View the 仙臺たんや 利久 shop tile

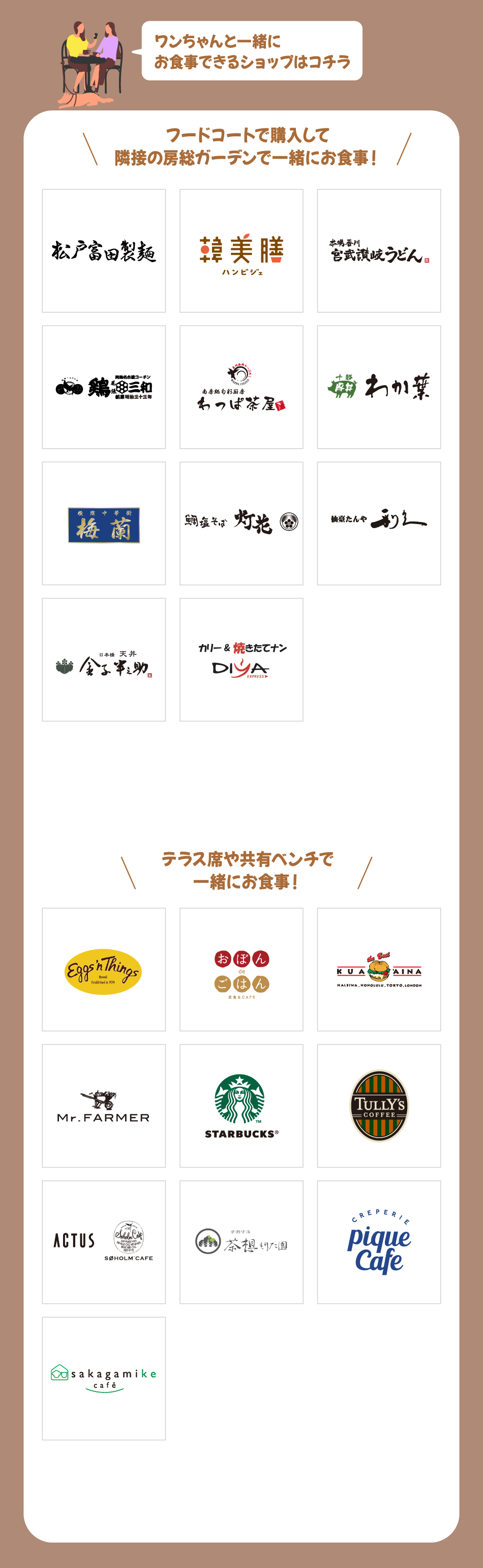coord(378,524)
